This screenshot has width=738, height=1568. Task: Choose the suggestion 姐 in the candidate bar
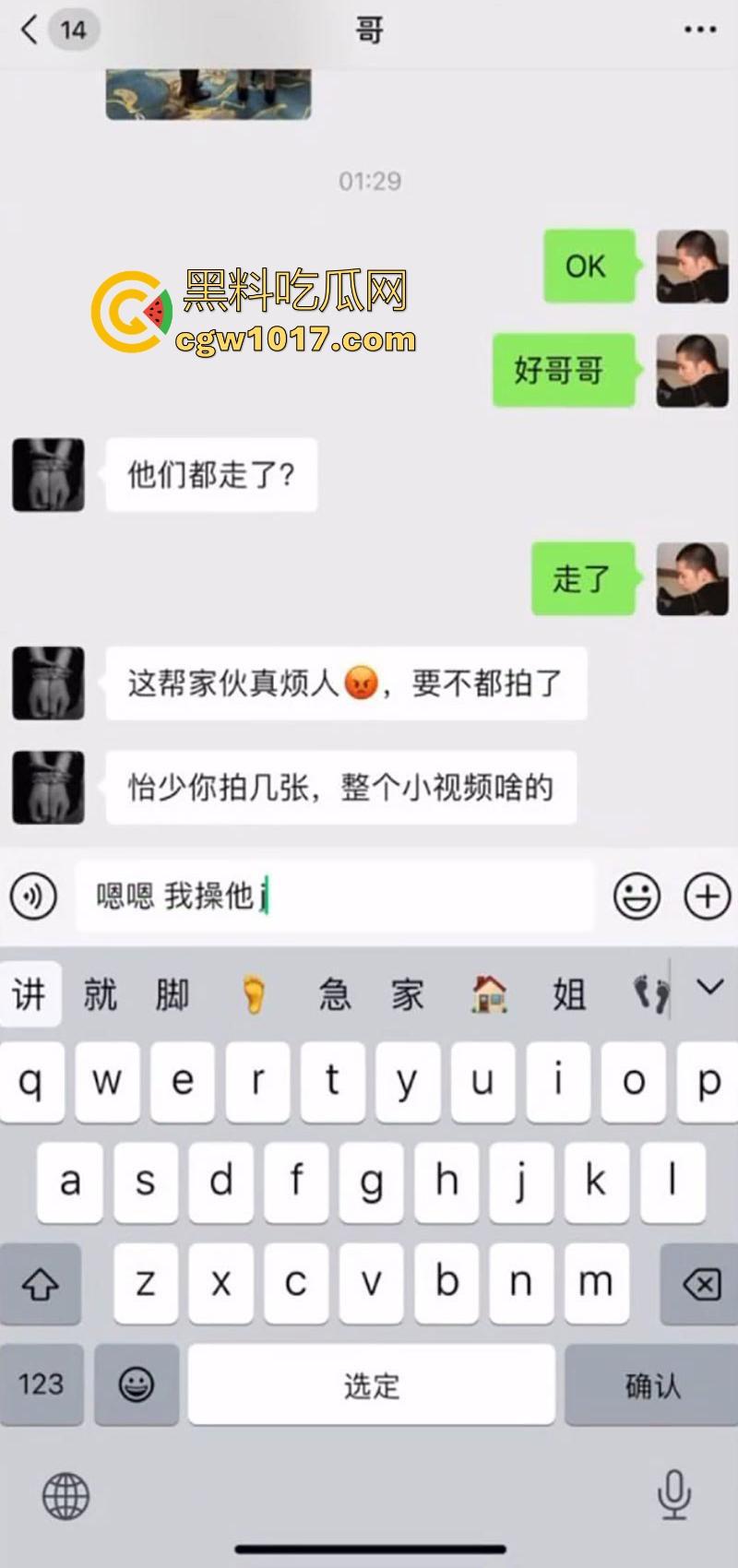pos(569,994)
